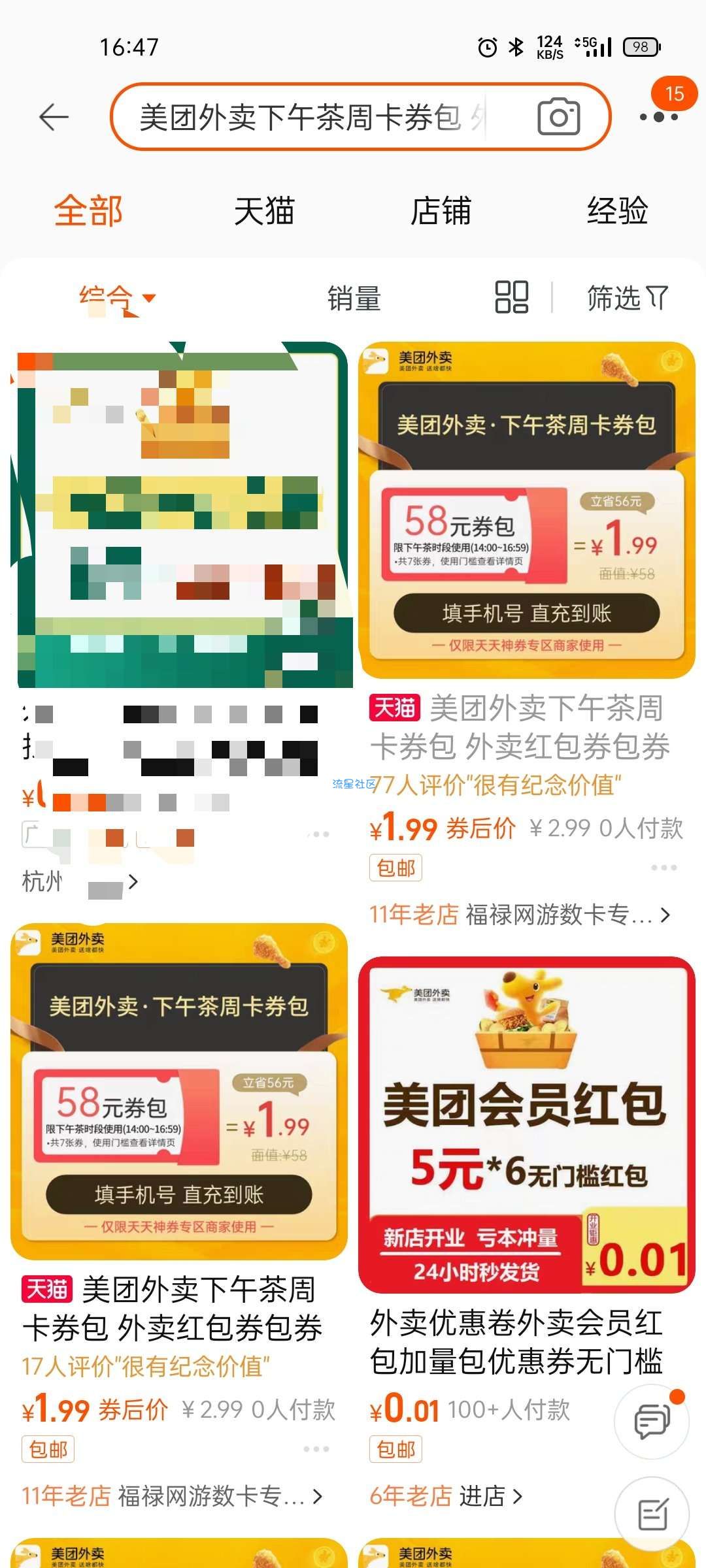Go back using the arrow icon

pos(54,118)
